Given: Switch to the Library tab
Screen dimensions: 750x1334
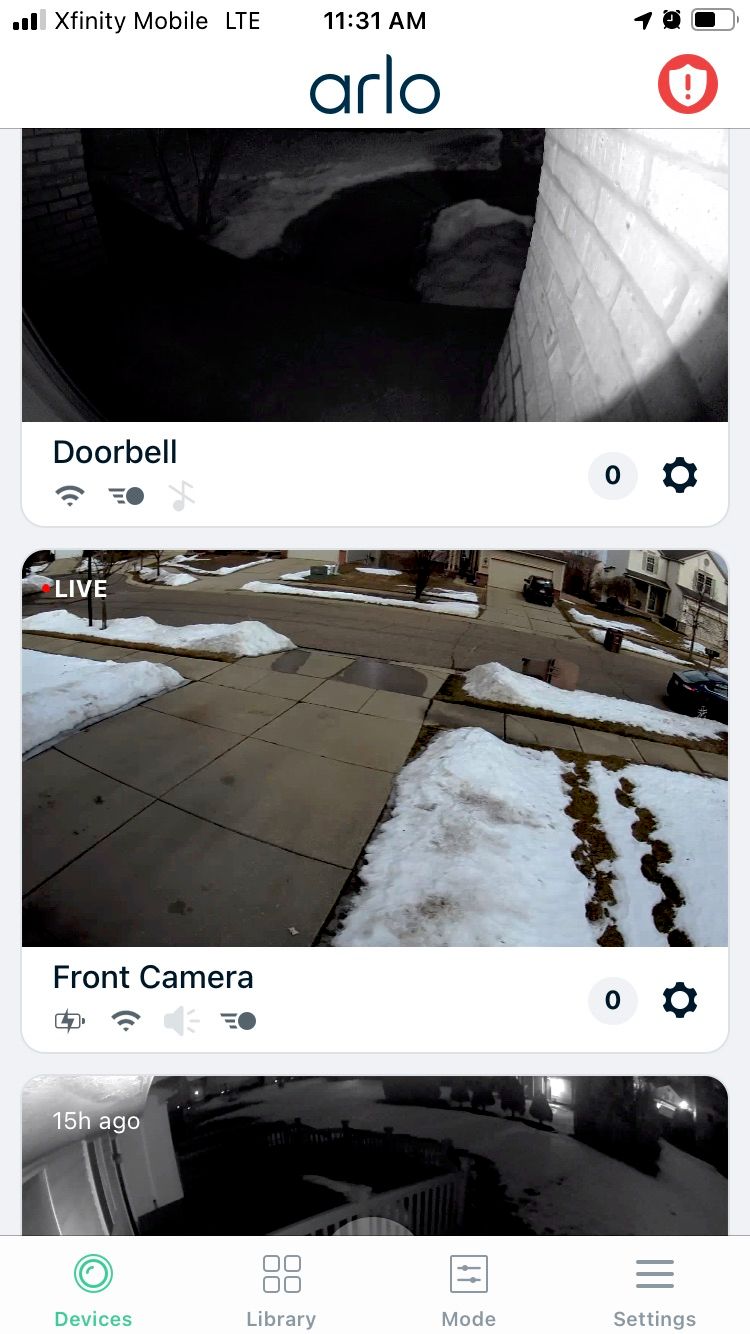Looking at the screenshot, I should 281,1290.
